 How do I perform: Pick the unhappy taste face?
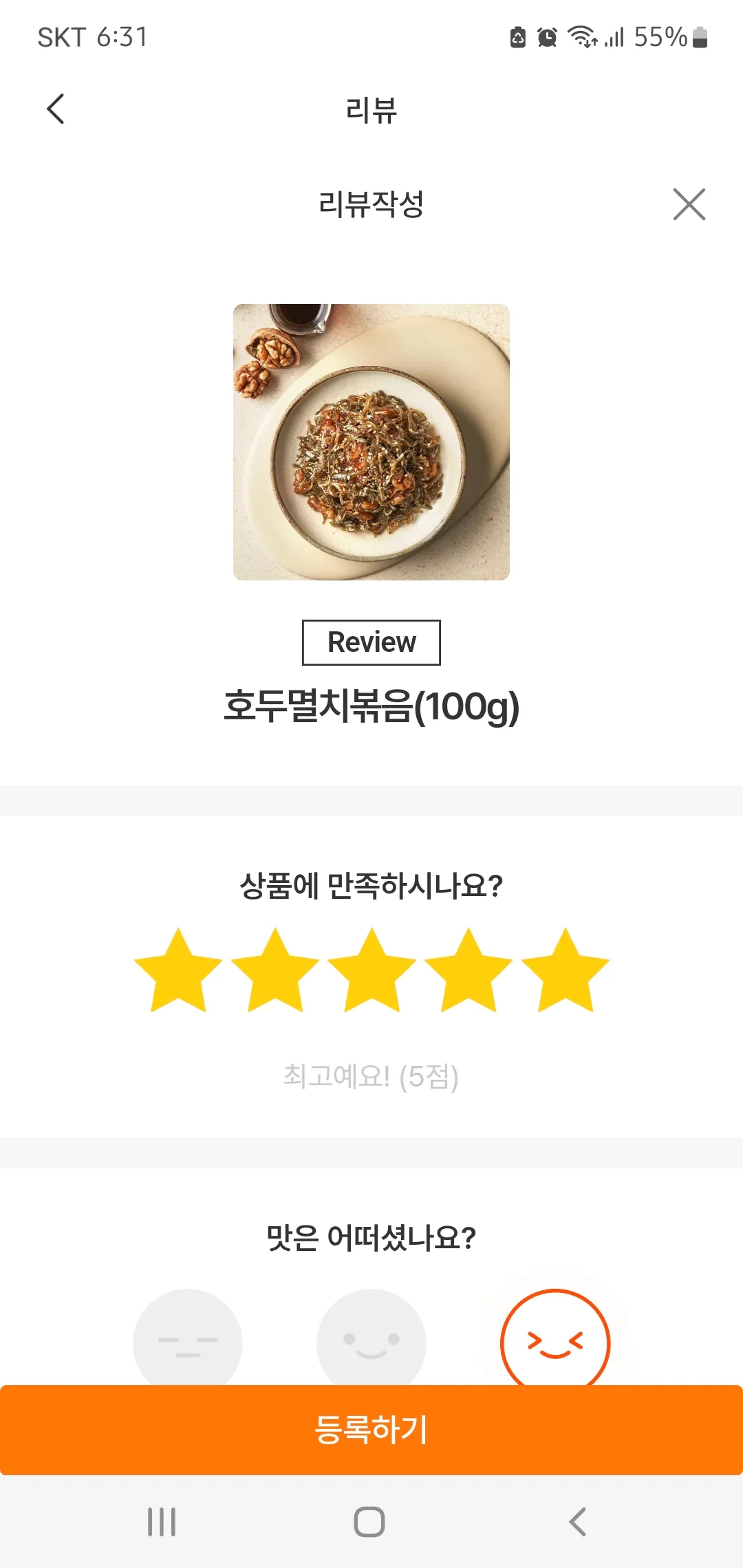[188, 1338]
